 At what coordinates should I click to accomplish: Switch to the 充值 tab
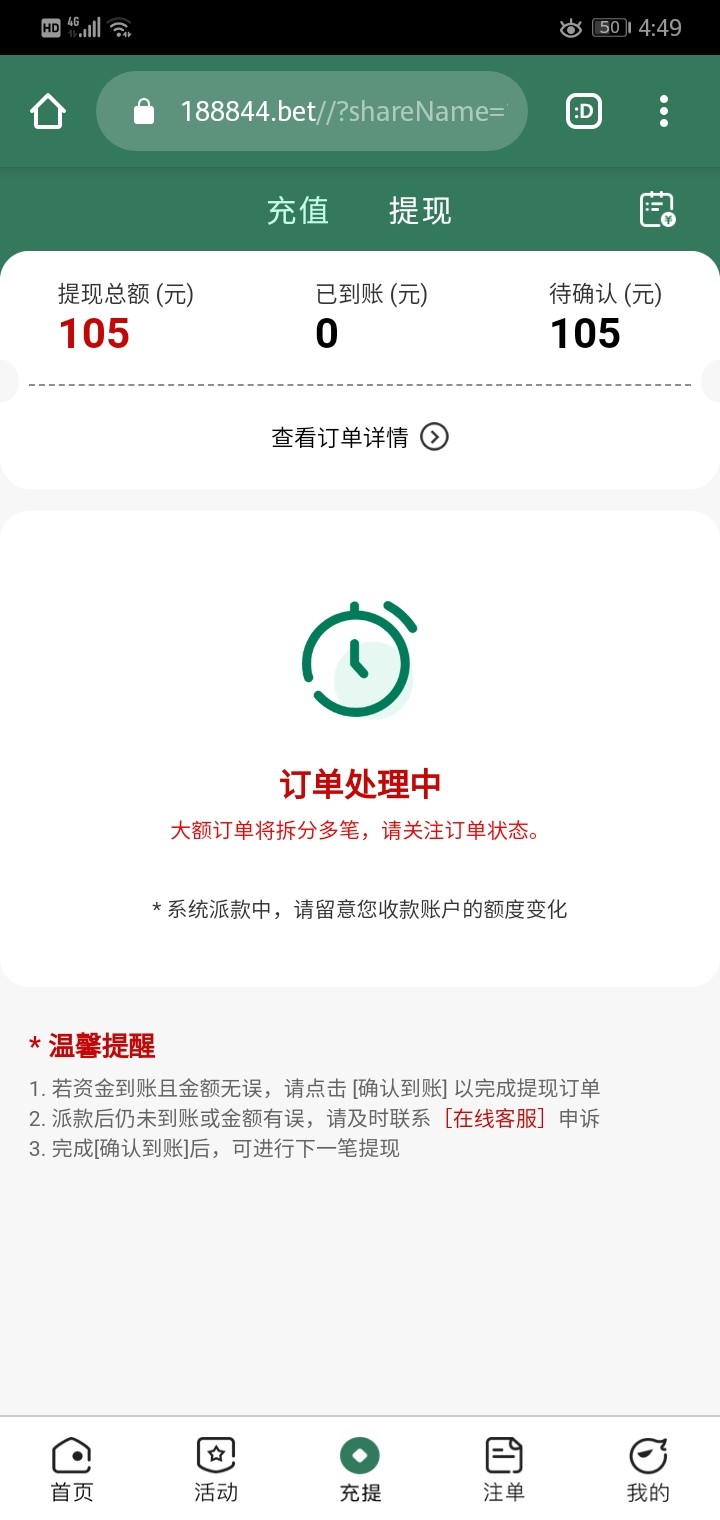[x=298, y=211]
